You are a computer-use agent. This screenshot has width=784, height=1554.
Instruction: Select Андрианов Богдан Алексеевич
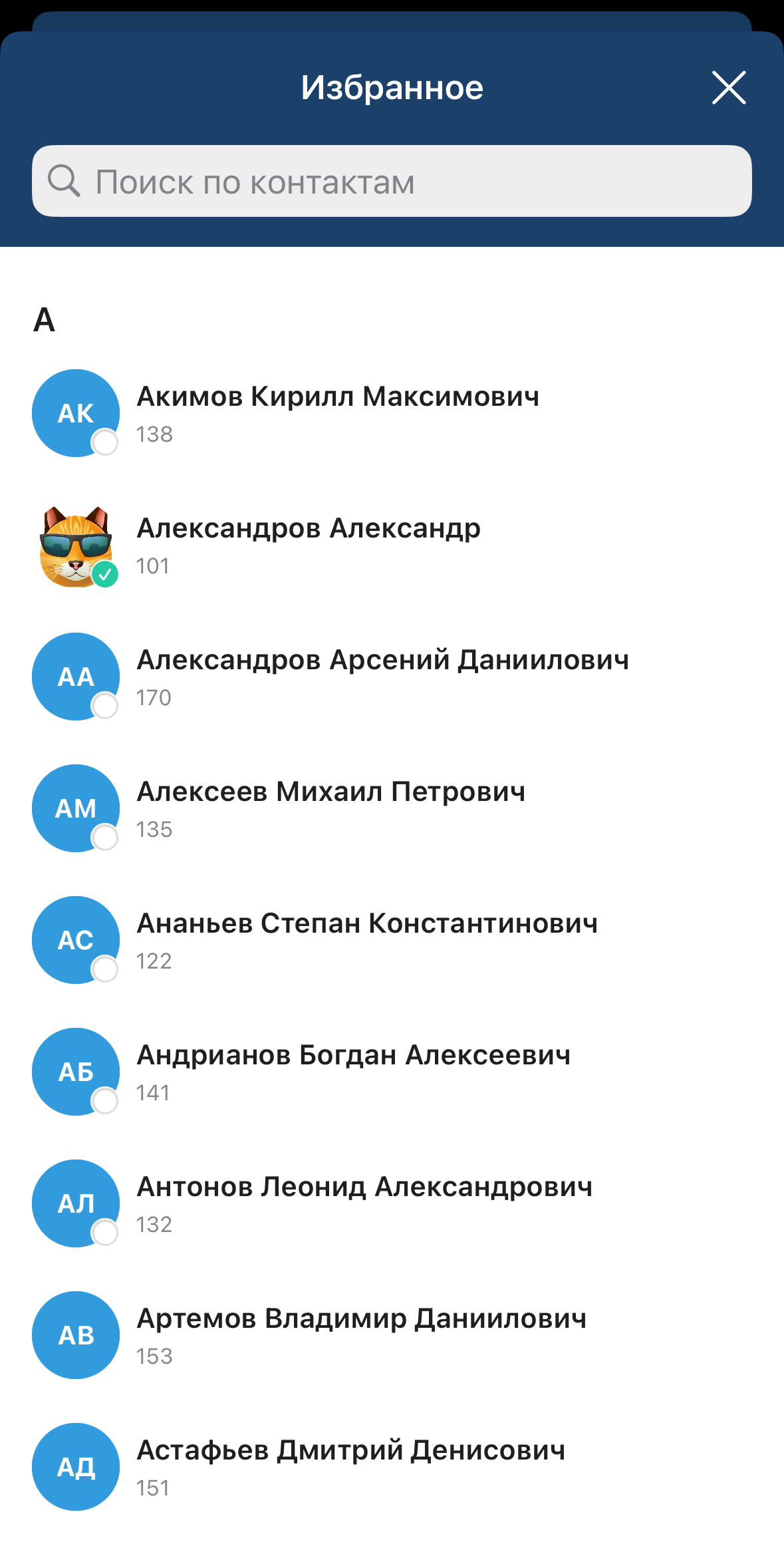coord(353,1072)
